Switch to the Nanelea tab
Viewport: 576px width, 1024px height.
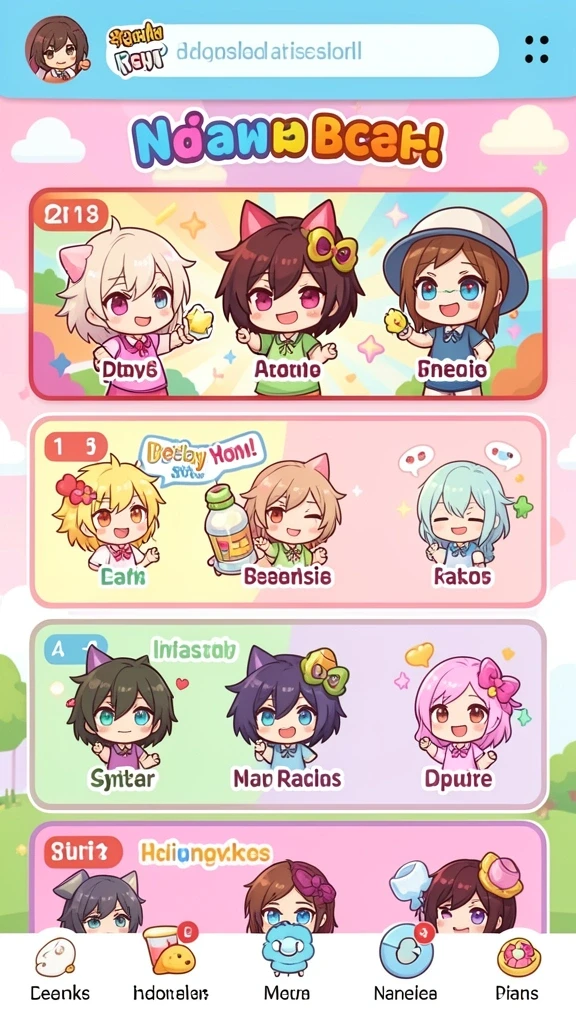click(405, 972)
